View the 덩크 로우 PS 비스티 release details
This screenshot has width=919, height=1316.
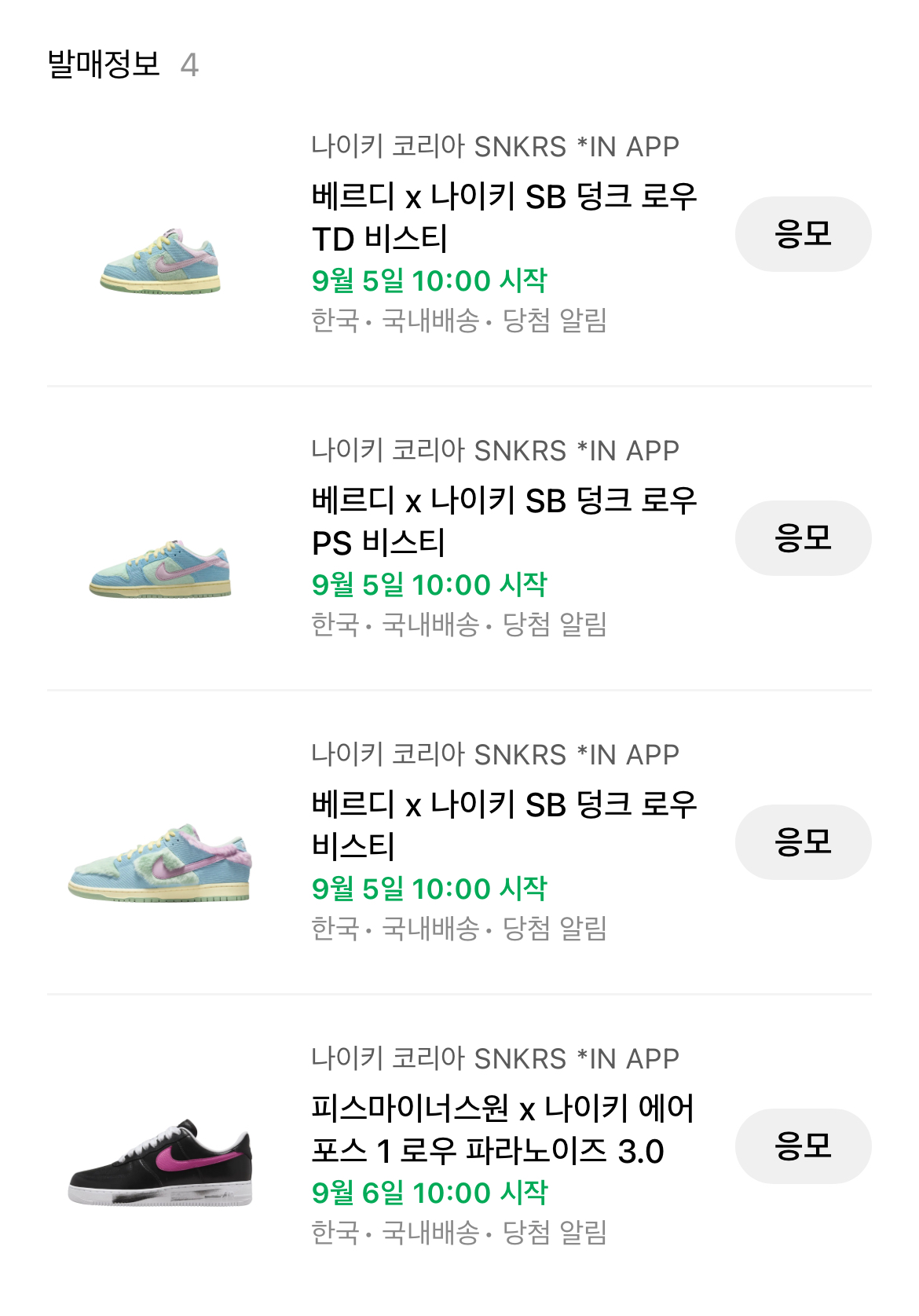point(503,522)
